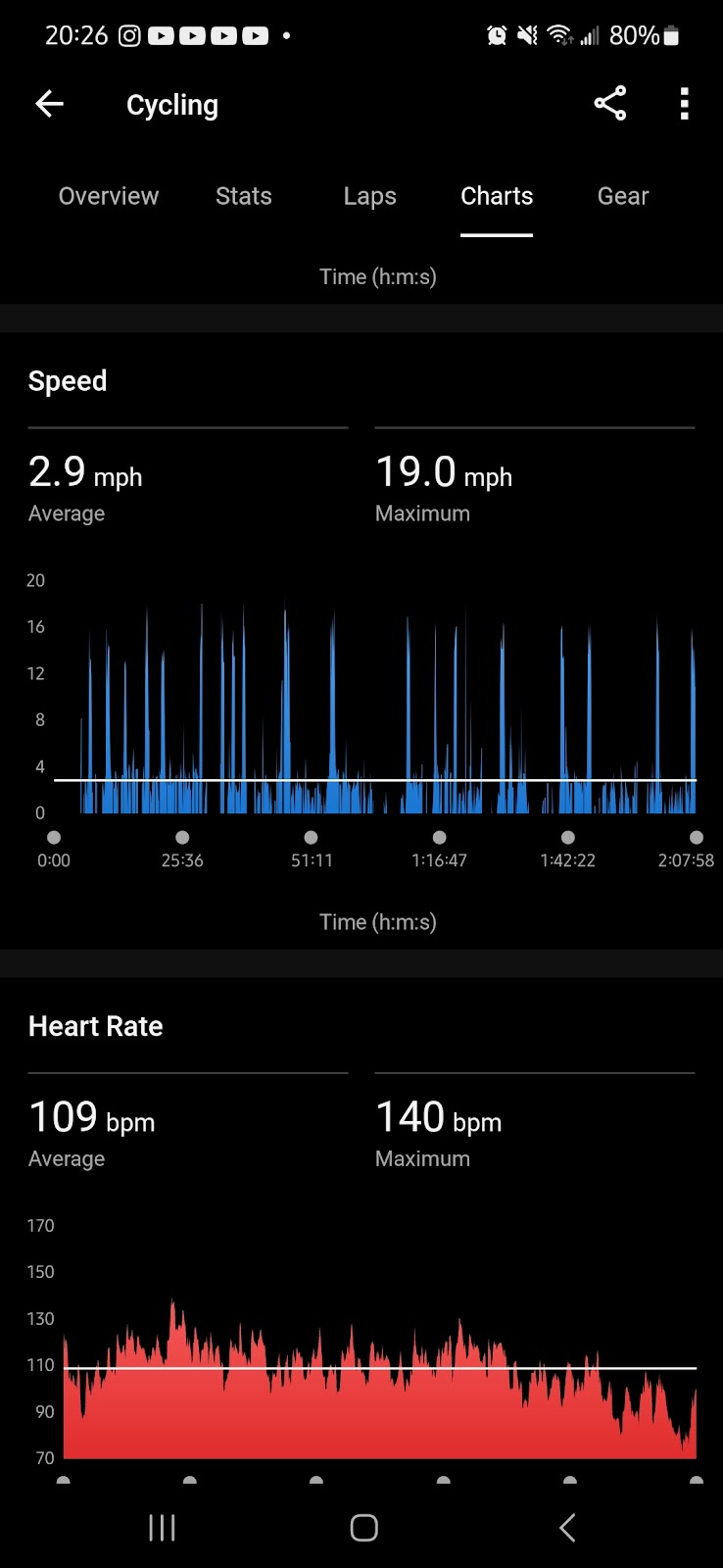Select the Charts tab
723x1568 pixels.
(x=497, y=196)
